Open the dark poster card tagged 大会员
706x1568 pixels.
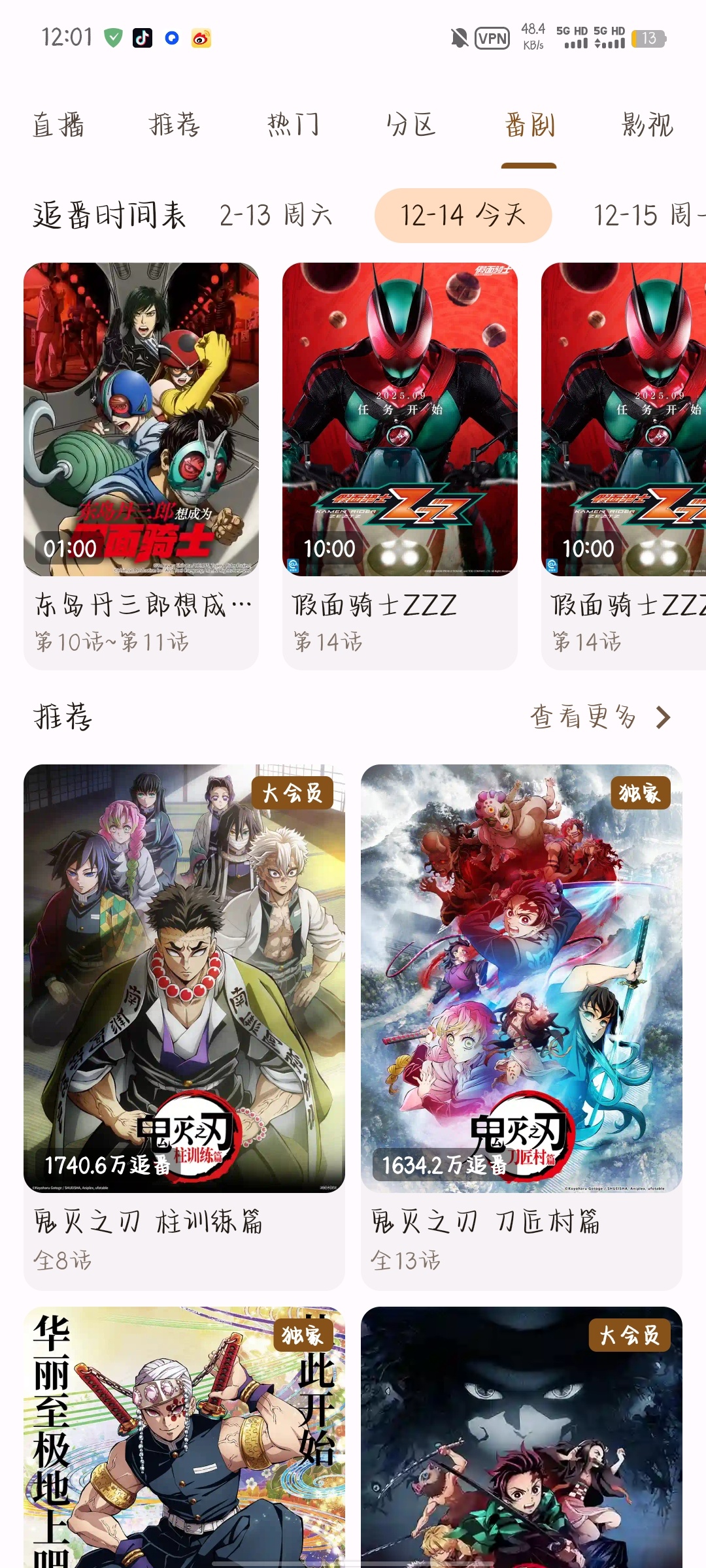tap(522, 1437)
